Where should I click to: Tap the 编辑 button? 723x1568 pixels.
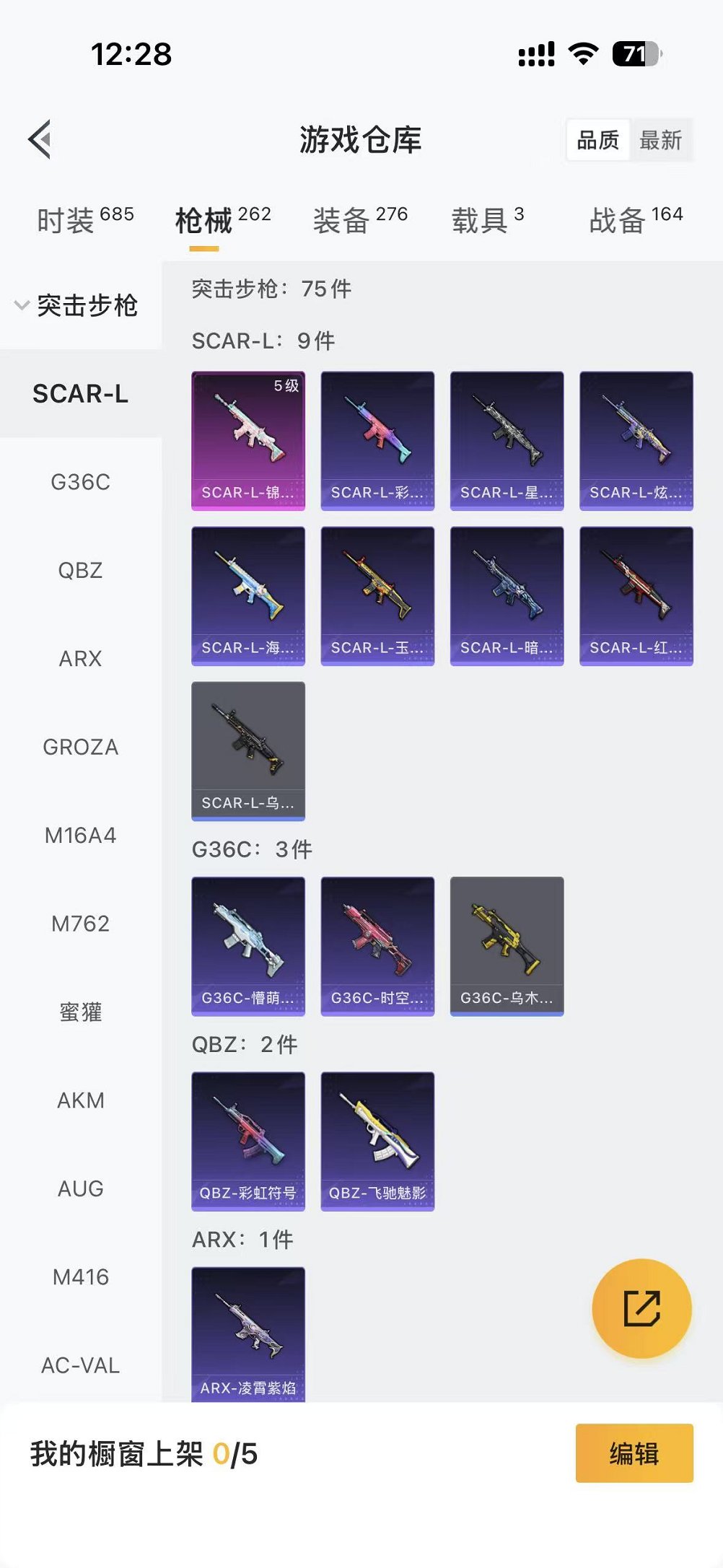pyautogui.click(x=634, y=1453)
